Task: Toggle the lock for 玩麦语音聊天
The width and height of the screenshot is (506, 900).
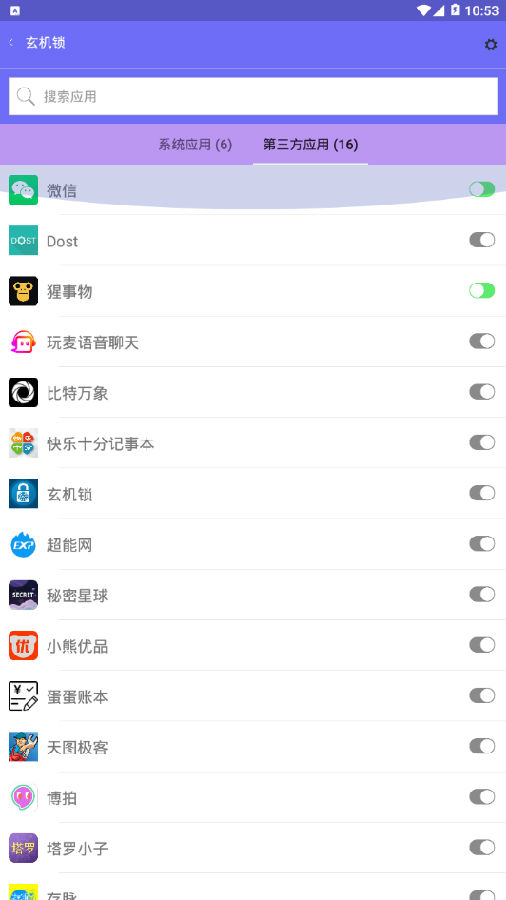Action: click(x=482, y=342)
